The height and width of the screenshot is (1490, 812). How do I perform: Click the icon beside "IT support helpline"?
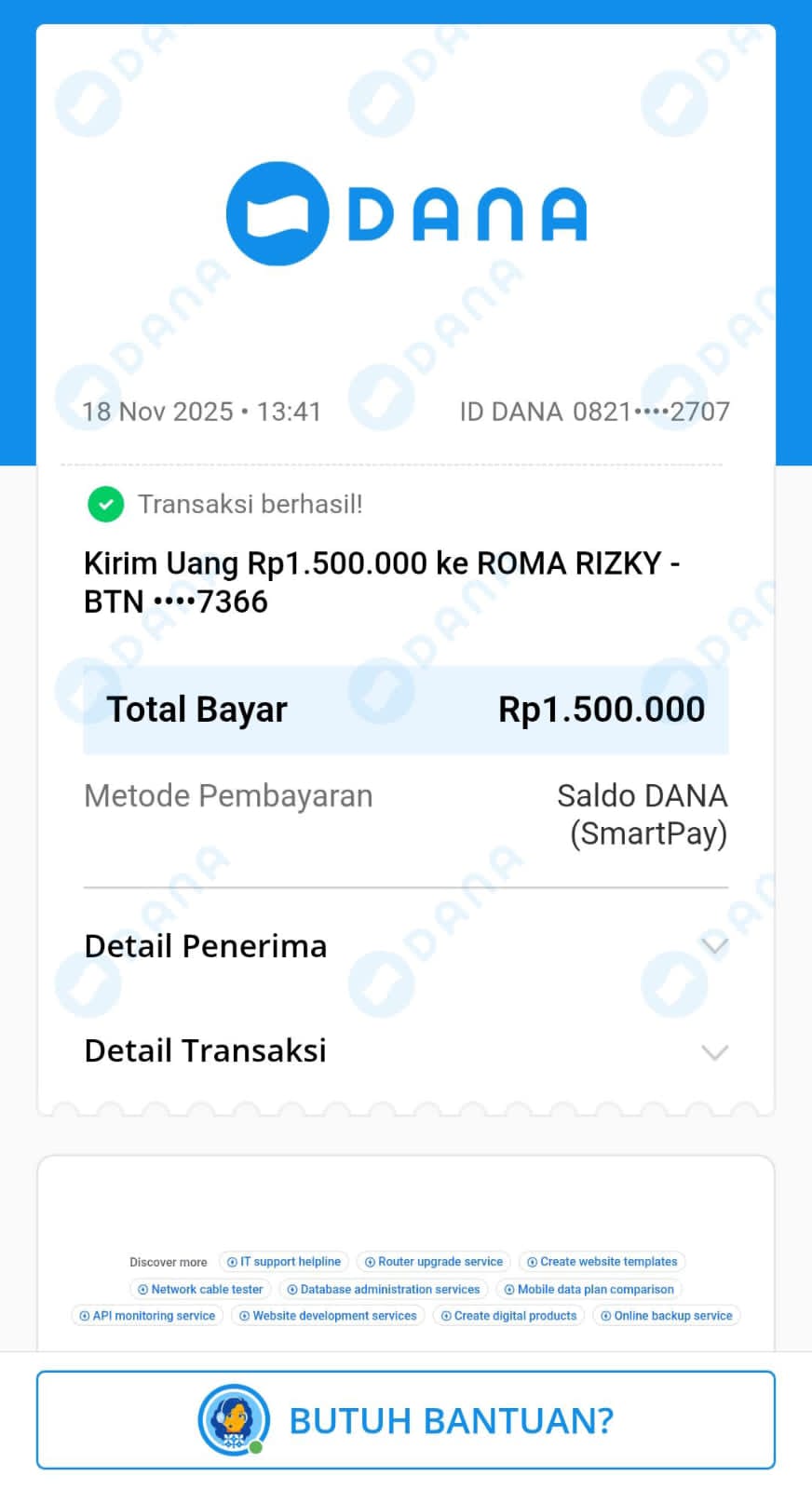230,1262
